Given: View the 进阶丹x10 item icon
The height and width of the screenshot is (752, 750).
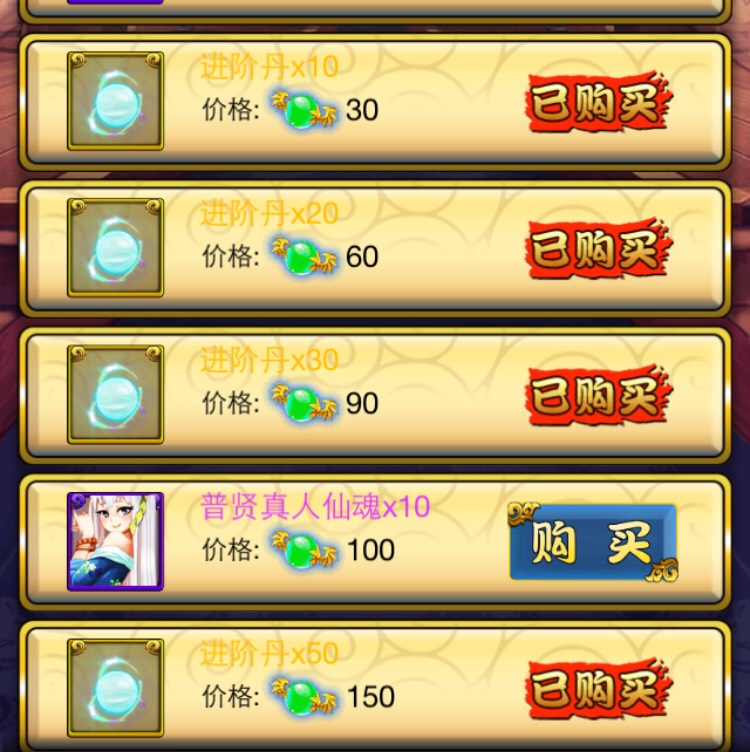Looking at the screenshot, I should [x=115, y=101].
